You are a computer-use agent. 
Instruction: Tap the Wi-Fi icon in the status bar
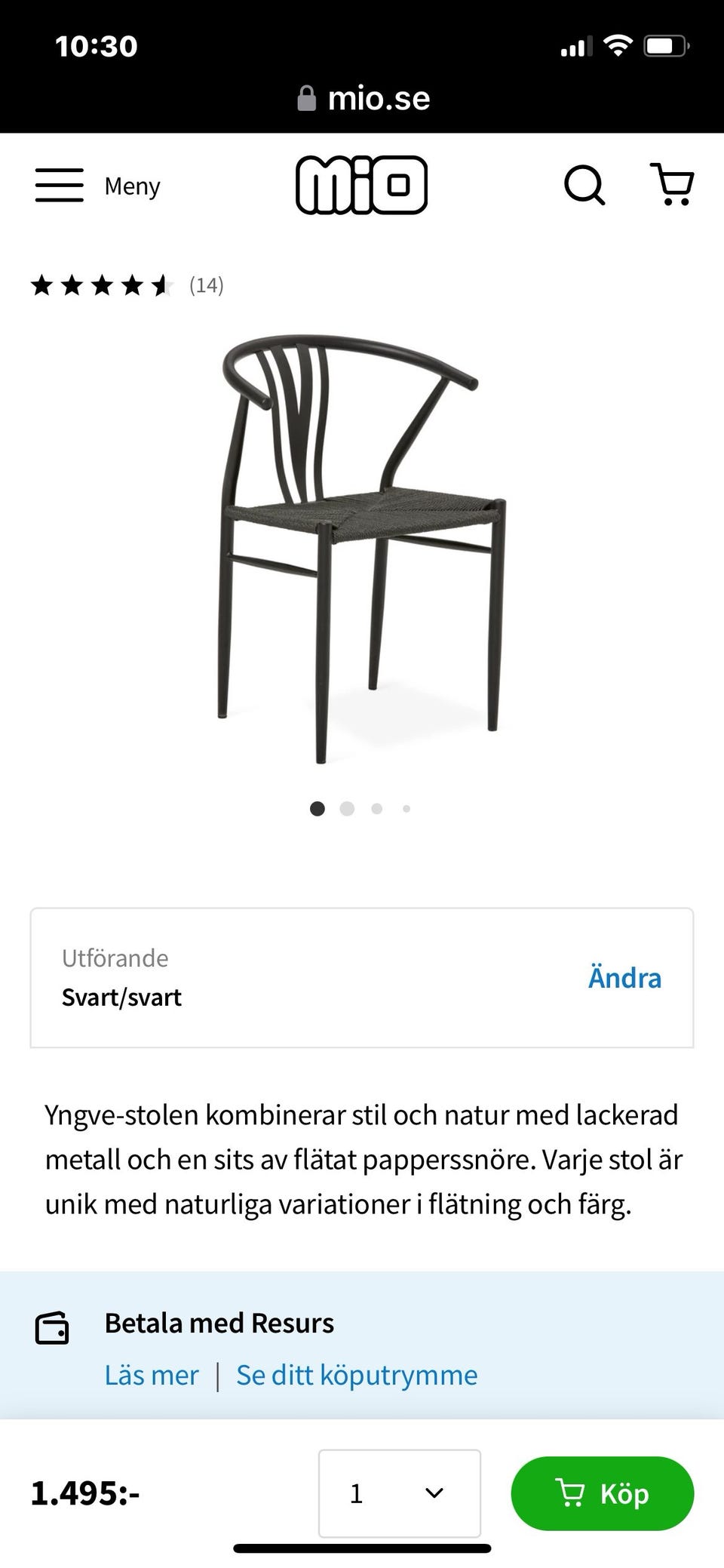618,45
